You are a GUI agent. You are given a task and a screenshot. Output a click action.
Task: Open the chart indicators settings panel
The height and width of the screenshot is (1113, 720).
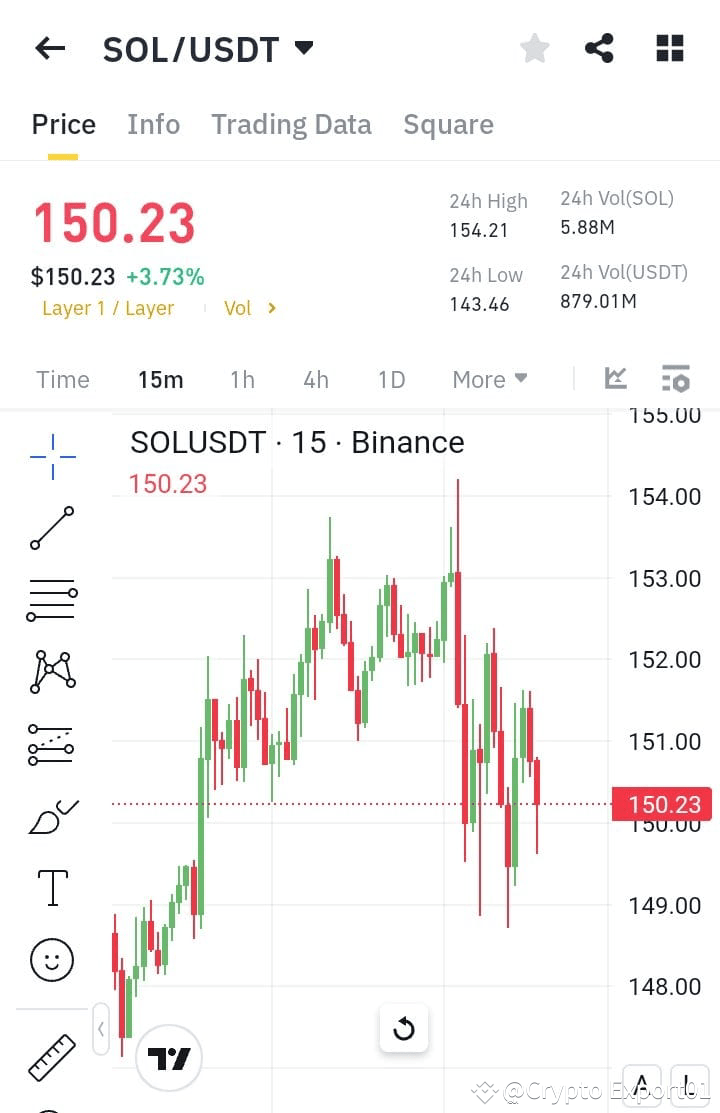tap(676, 379)
